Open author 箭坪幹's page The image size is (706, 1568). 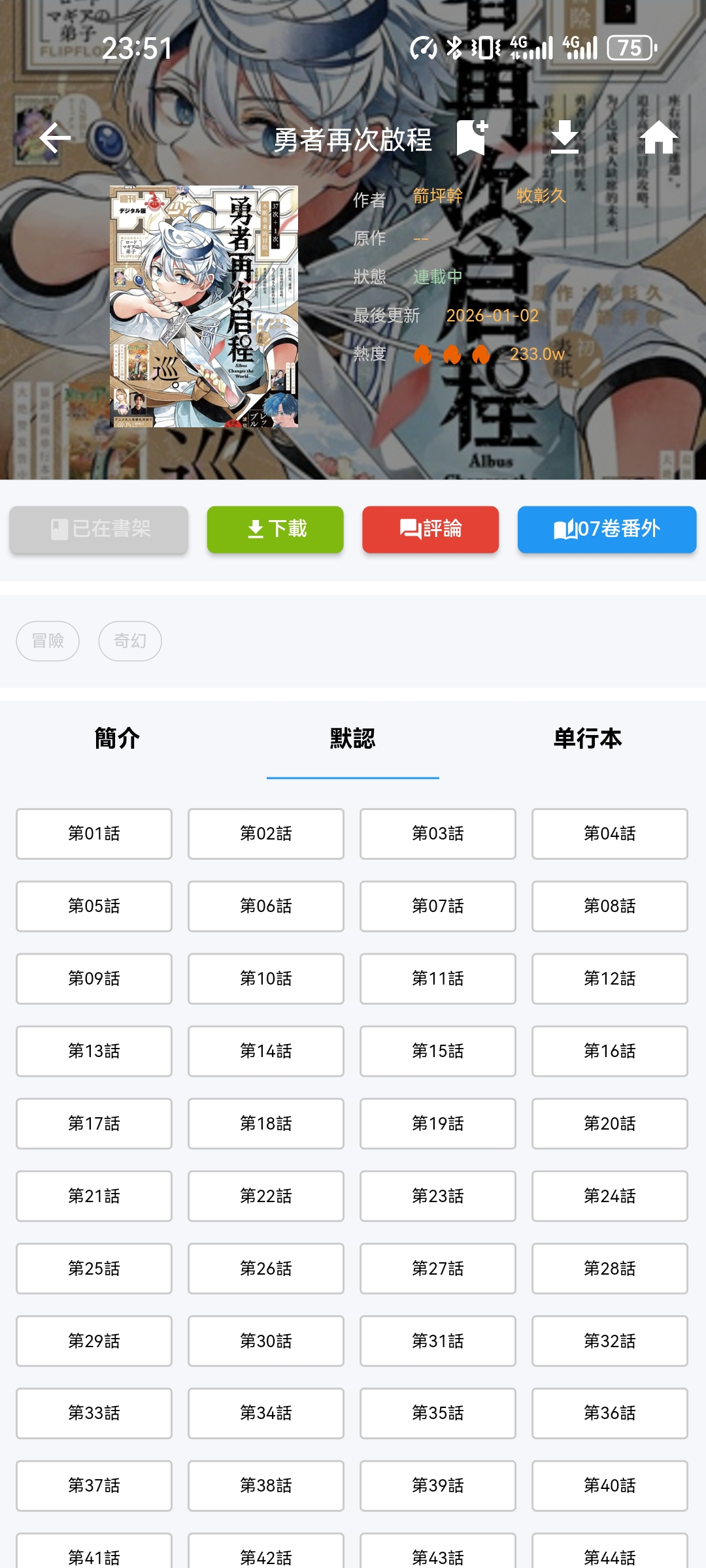437,196
